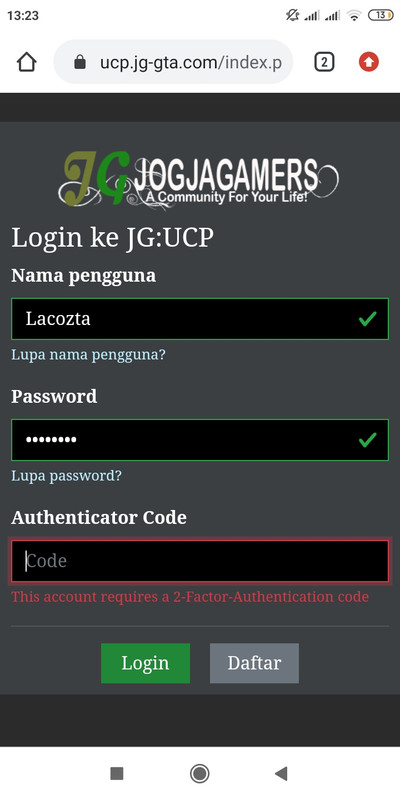Focus the browser address bar
The width and height of the screenshot is (400, 800).
point(173,62)
